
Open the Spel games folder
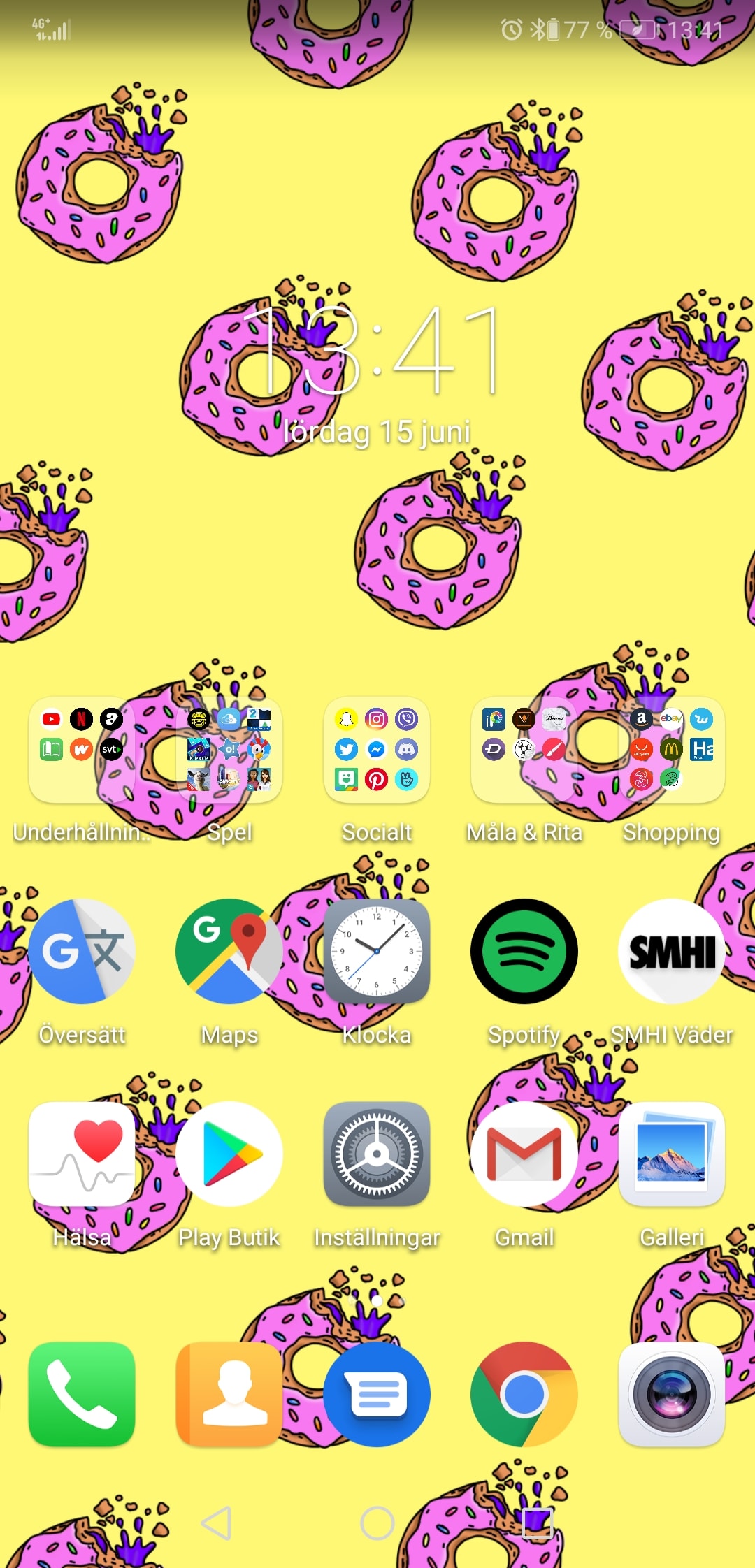coord(229,750)
